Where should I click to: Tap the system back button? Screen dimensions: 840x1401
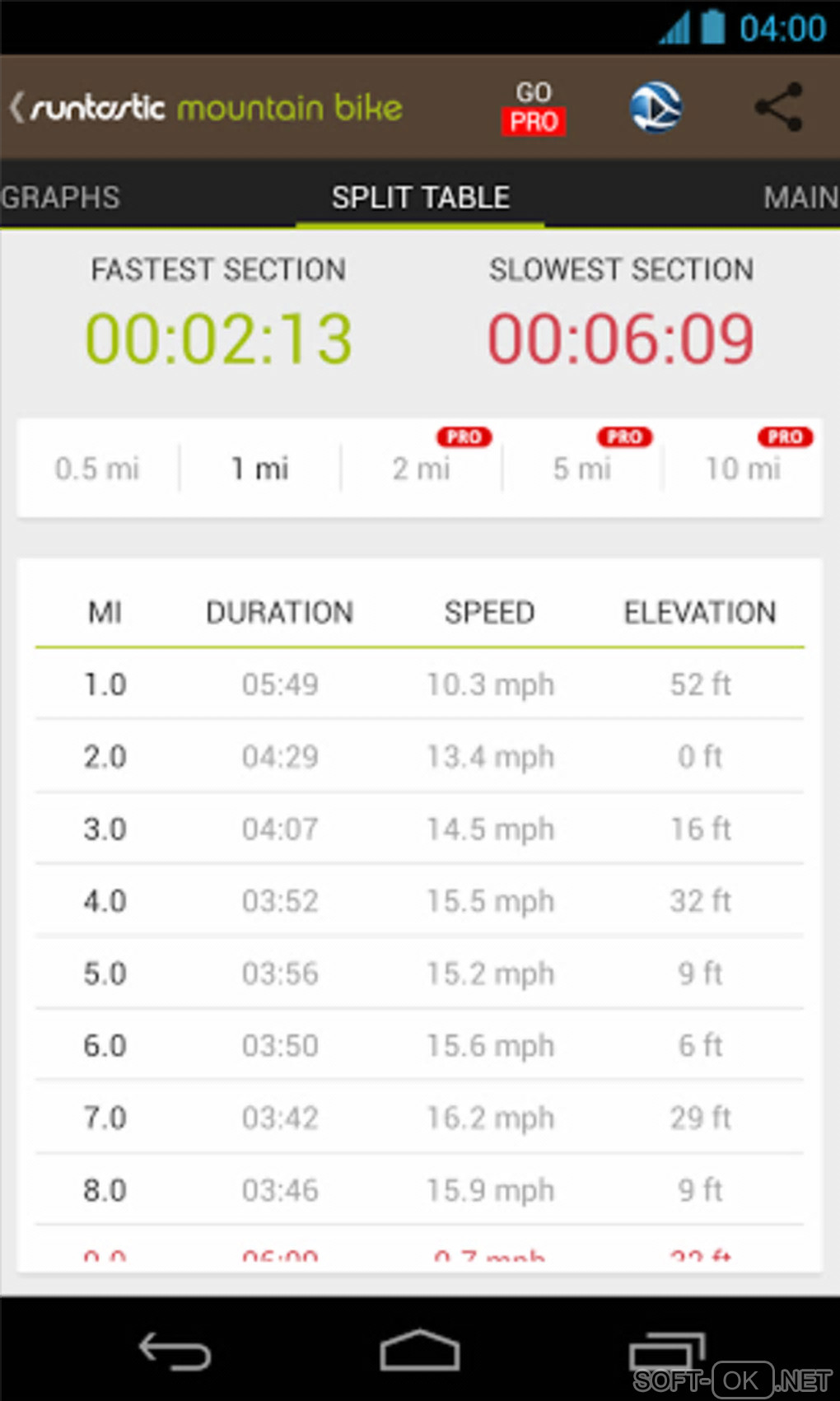coord(175,1352)
